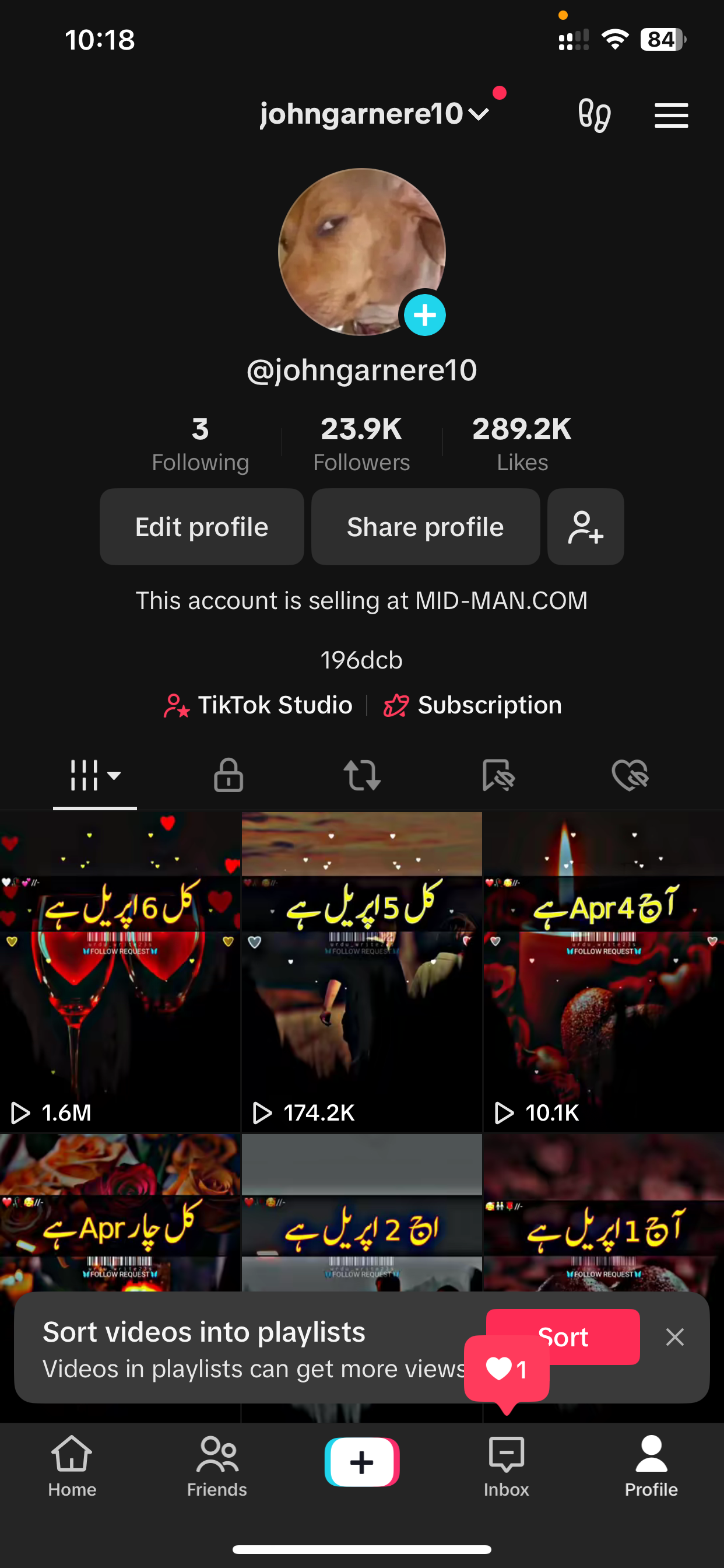
Task: Tap Share profile button
Action: (x=426, y=527)
